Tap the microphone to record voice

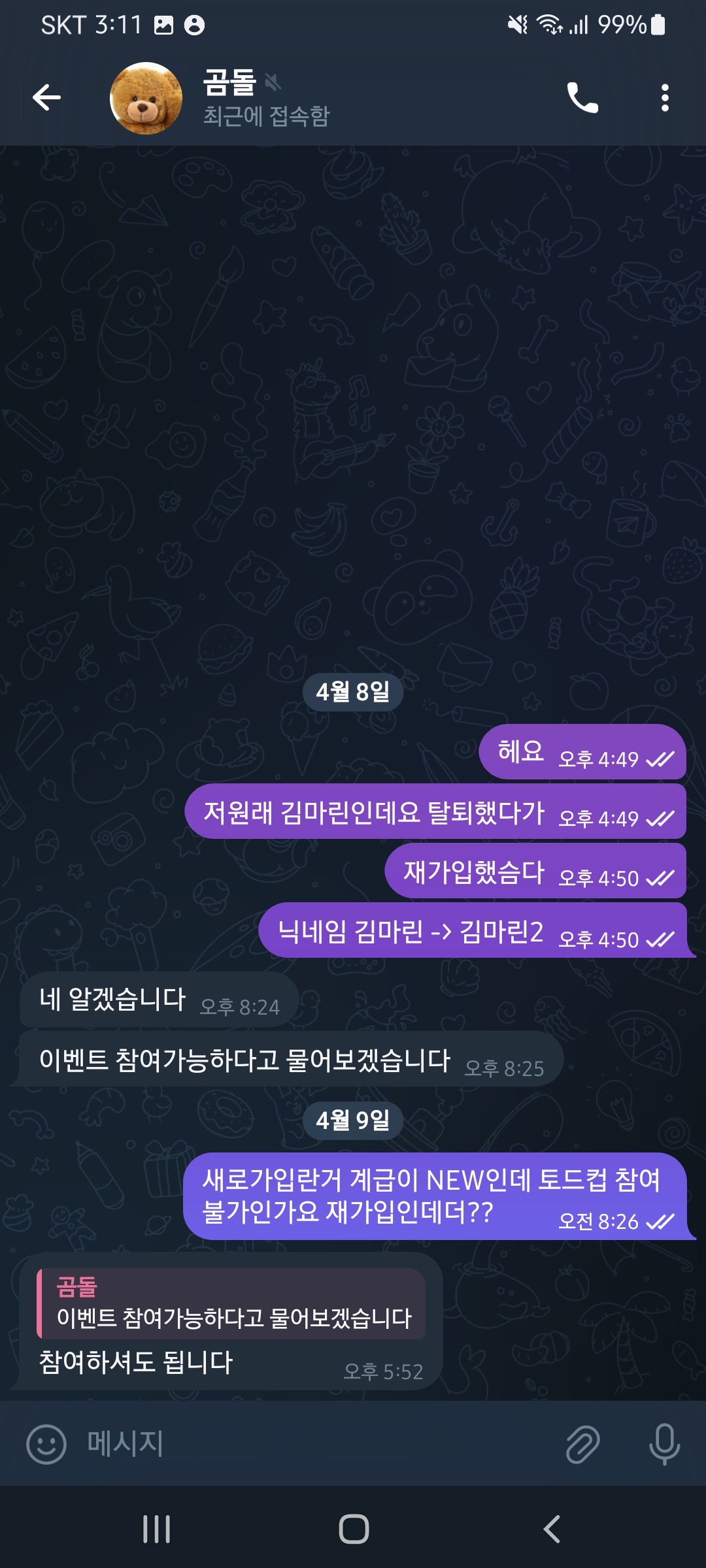(x=664, y=1444)
